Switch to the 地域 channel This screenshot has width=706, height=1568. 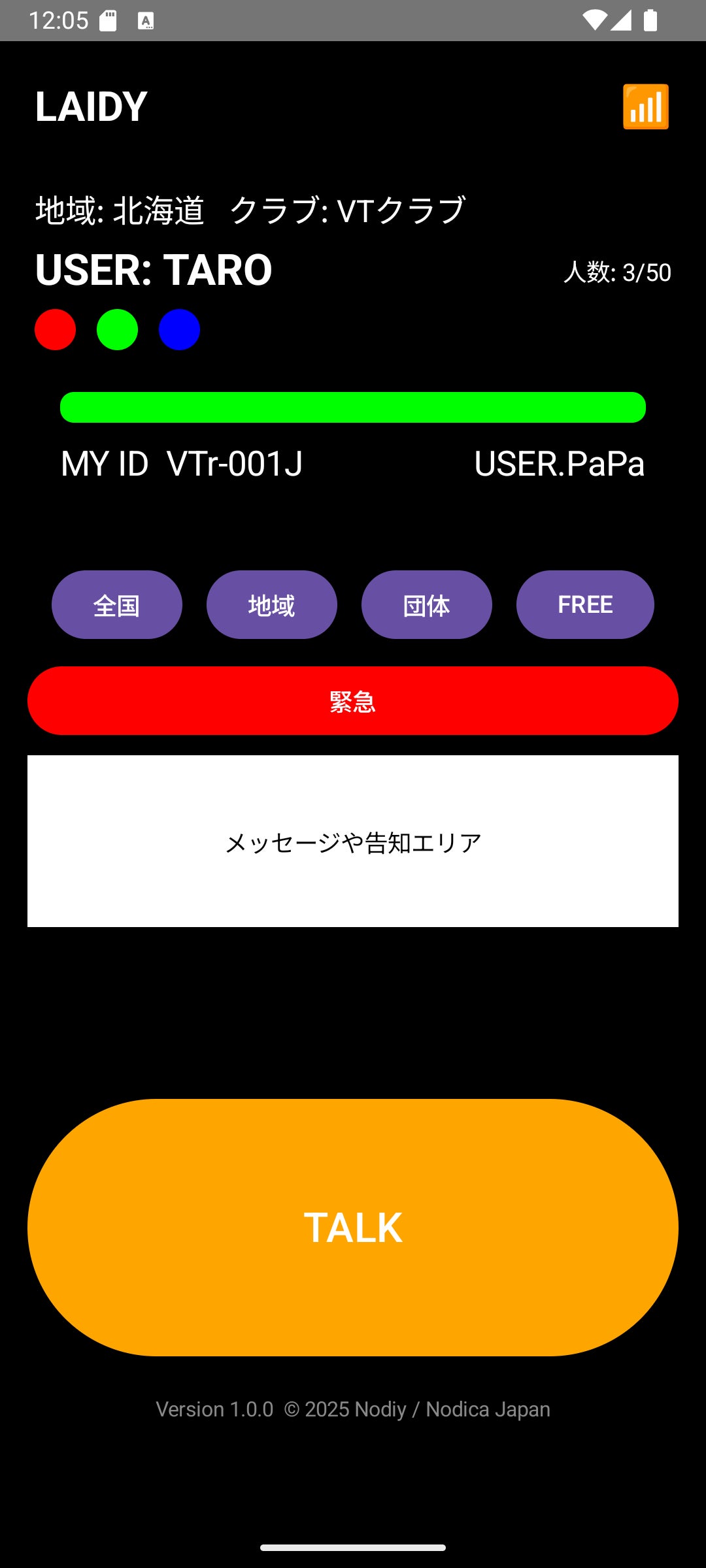point(272,604)
